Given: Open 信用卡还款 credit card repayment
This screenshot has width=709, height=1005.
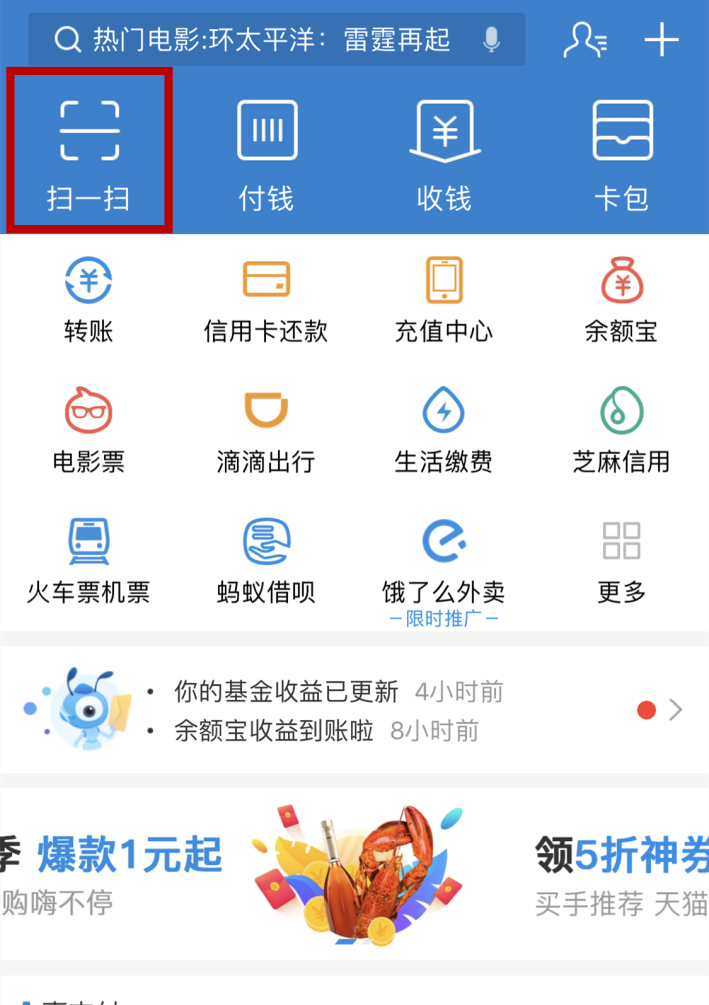Looking at the screenshot, I should click(x=266, y=298).
